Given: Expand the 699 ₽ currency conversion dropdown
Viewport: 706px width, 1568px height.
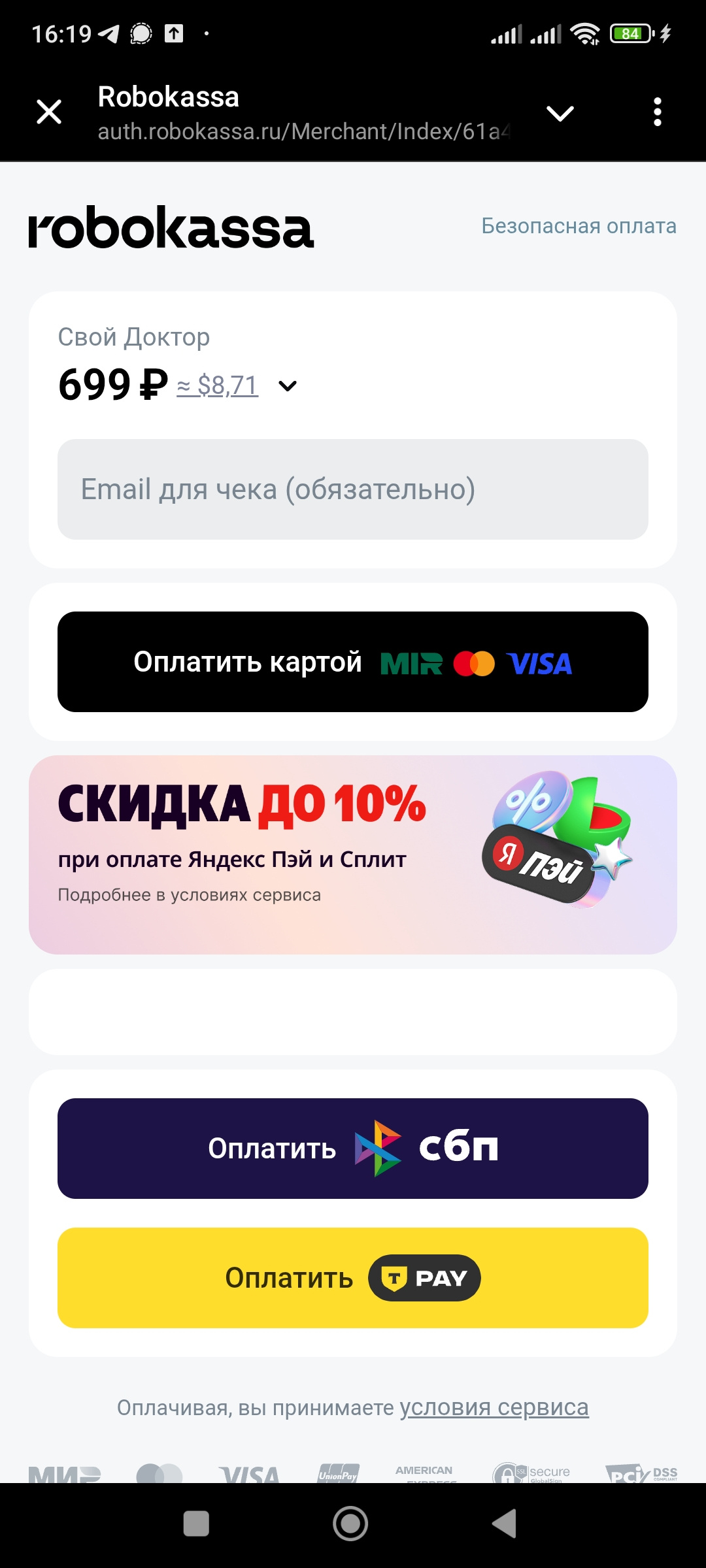Looking at the screenshot, I should click(x=288, y=386).
